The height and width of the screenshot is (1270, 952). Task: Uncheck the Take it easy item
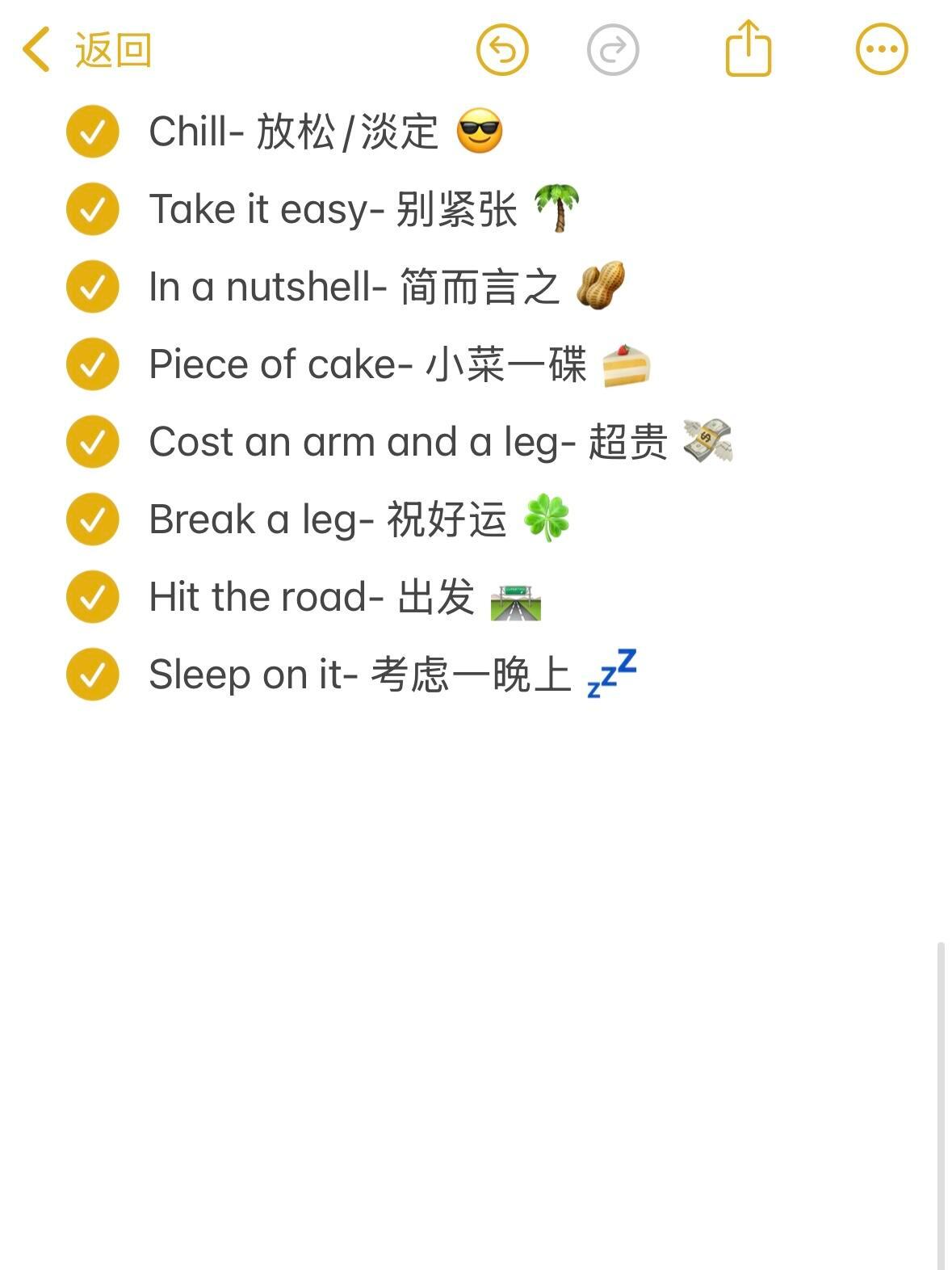pyautogui.click(x=93, y=209)
